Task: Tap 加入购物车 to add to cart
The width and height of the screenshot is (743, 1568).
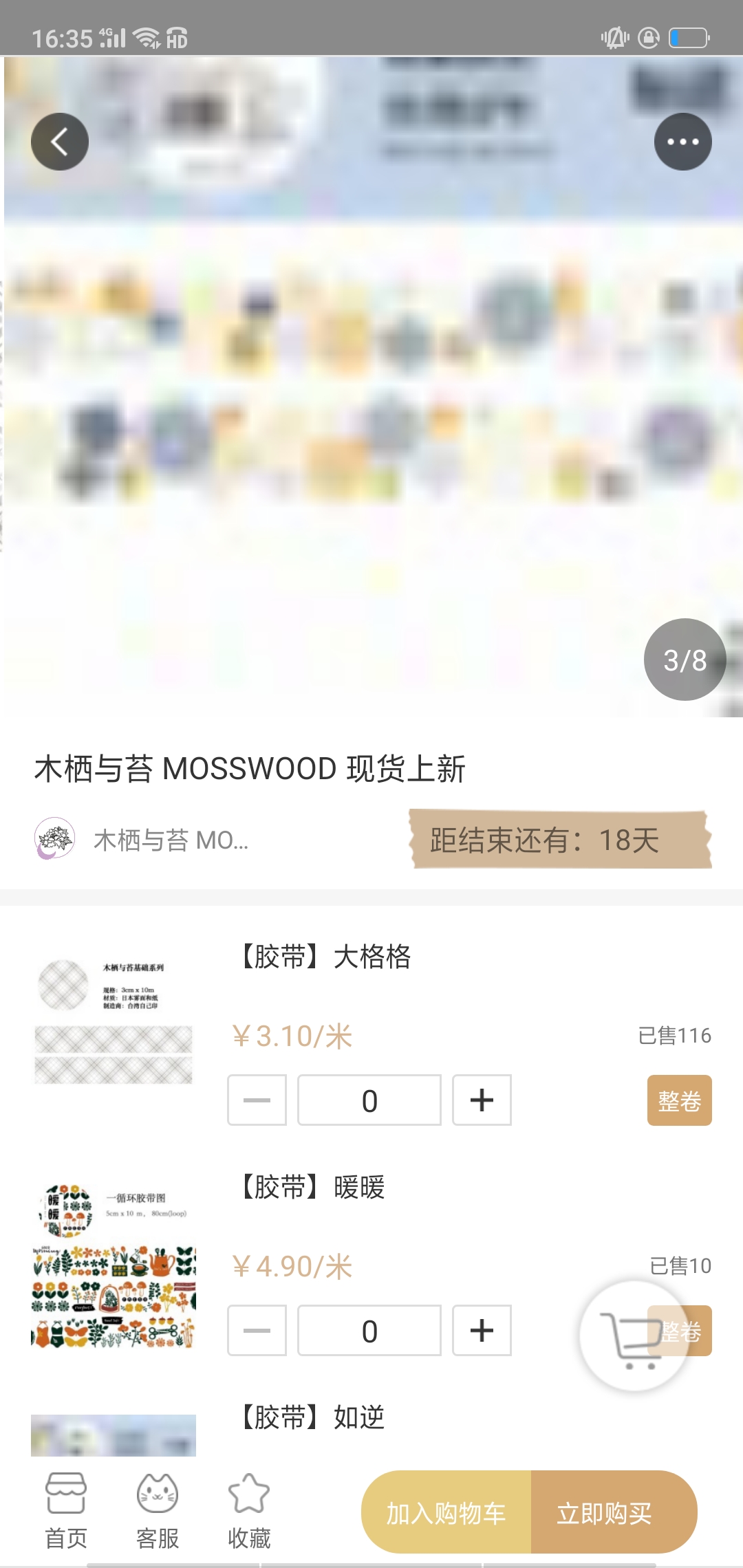Action: point(446,1512)
